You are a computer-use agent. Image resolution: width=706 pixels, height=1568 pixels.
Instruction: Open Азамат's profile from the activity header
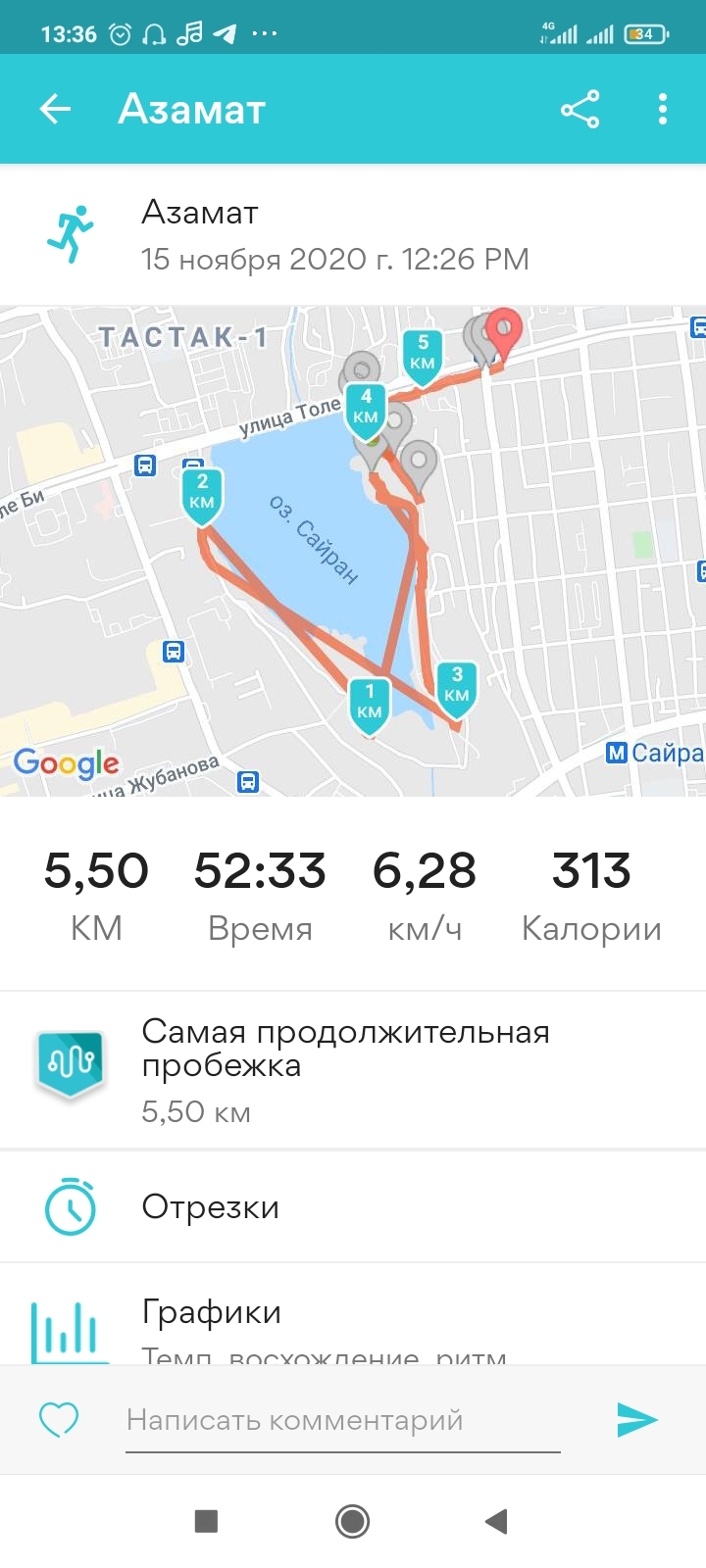coord(201,213)
